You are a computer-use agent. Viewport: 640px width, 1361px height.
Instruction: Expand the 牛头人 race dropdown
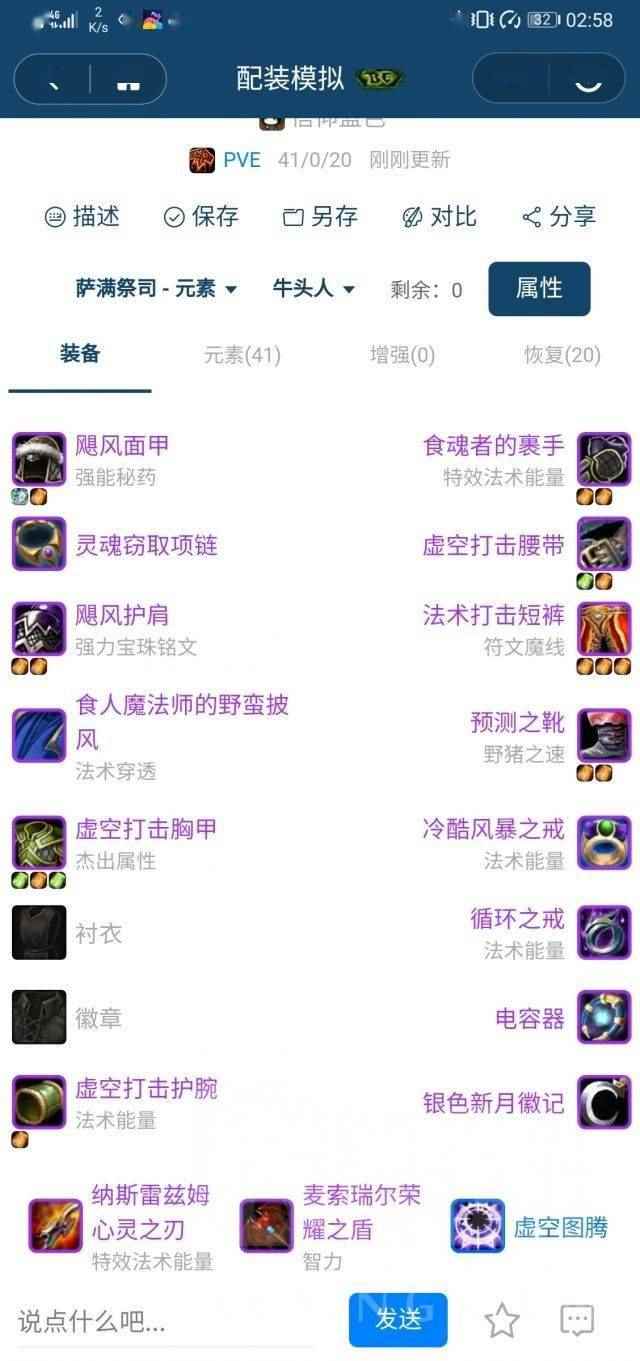point(314,289)
